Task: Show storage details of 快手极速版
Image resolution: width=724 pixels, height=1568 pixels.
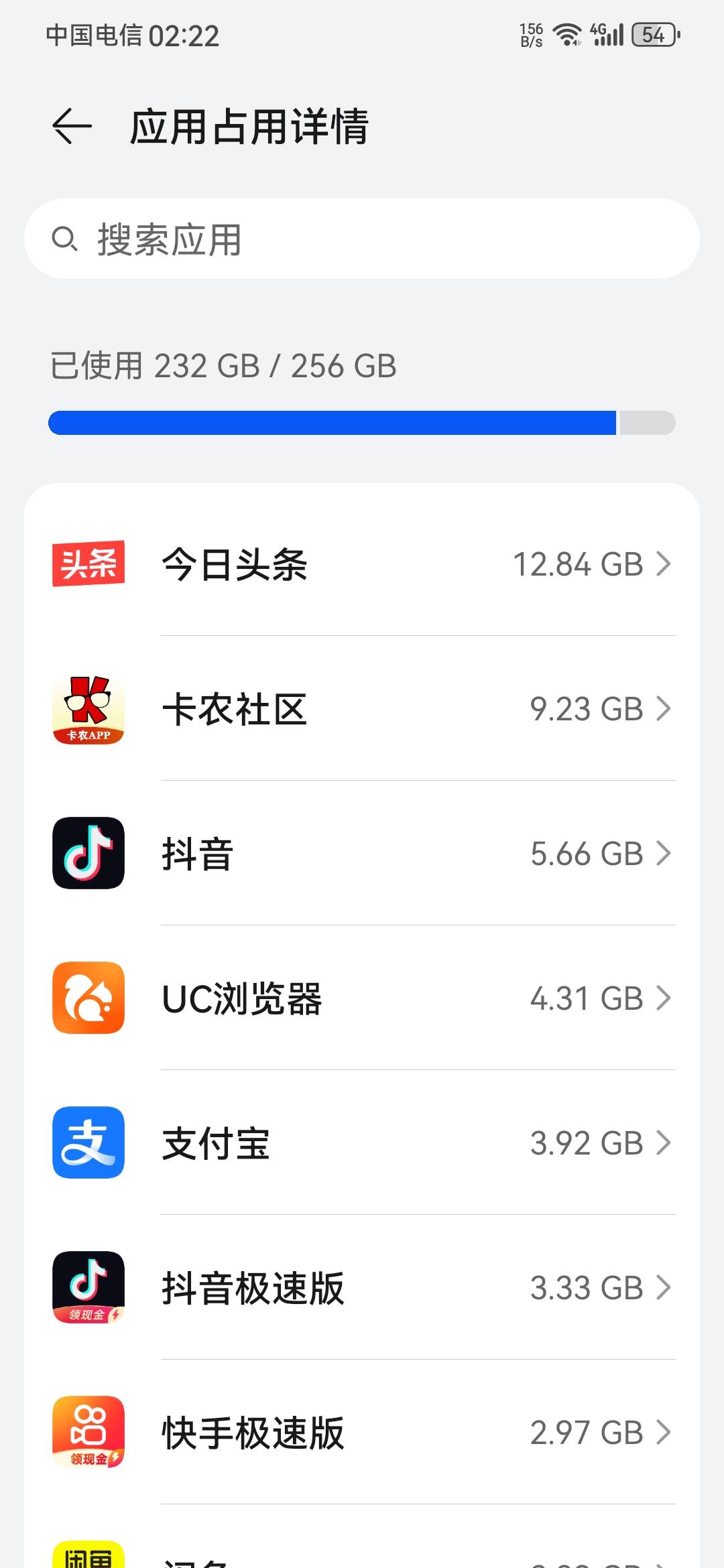Action: point(362,1432)
